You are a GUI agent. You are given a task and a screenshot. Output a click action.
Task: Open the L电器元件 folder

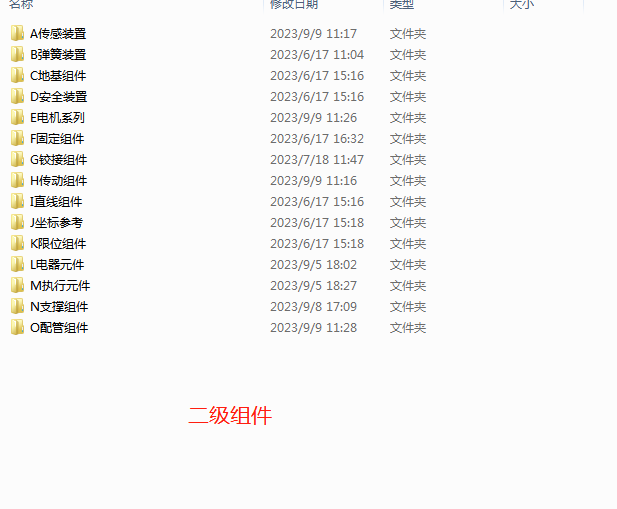click(57, 265)
